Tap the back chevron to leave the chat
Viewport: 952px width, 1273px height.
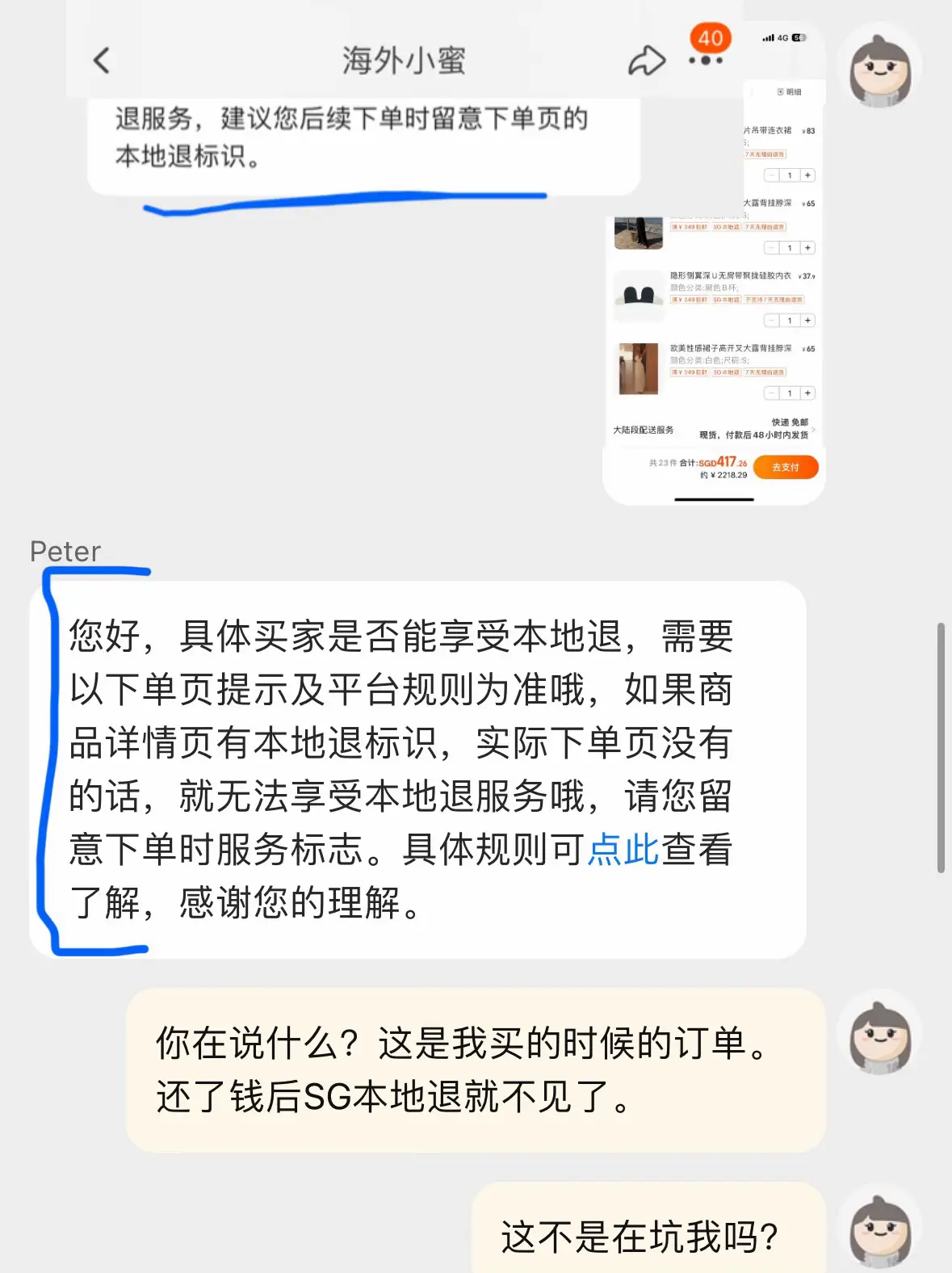101,59
